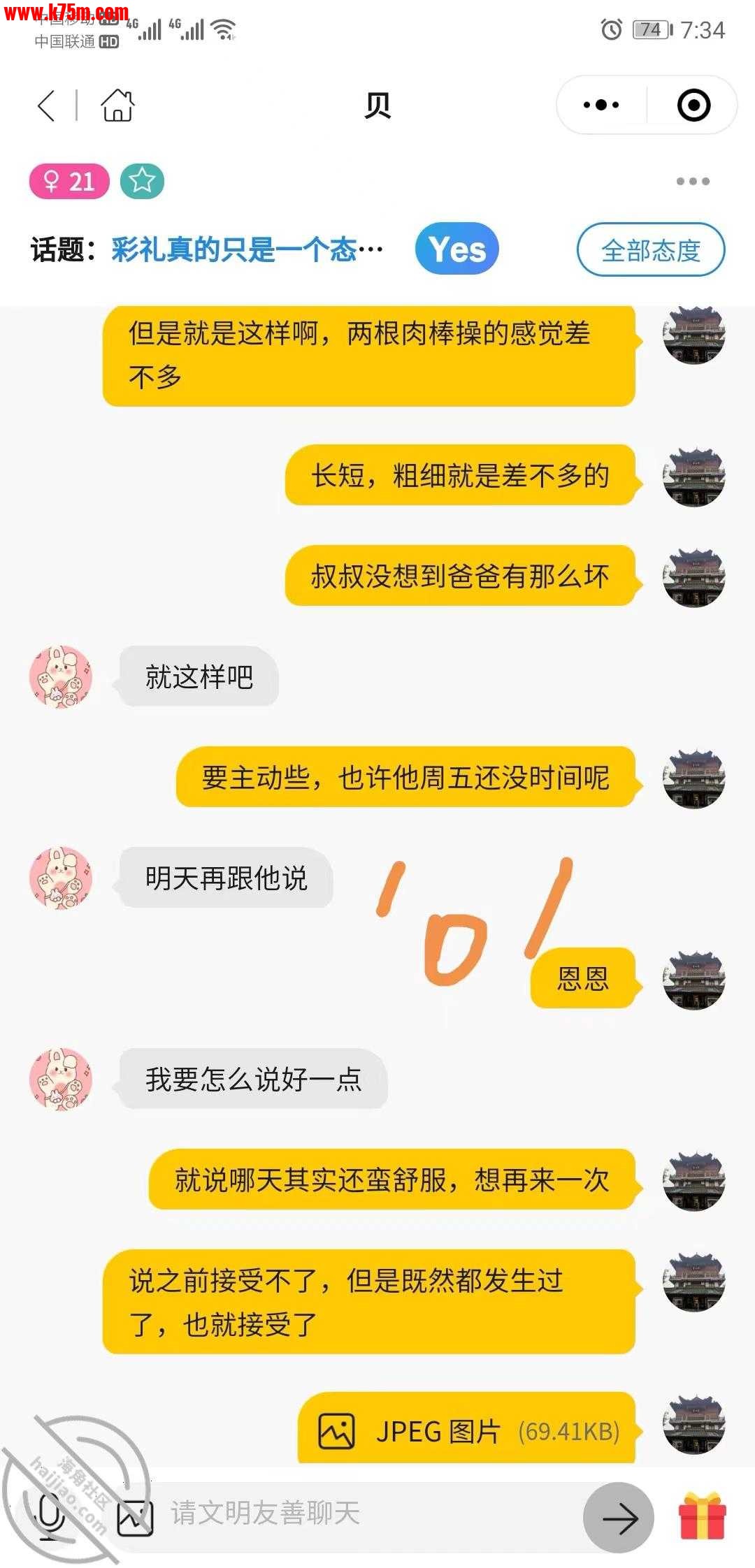Tap the home icon in the header
This screenshot has width=755, height=1568.
[x=117, y=106]
